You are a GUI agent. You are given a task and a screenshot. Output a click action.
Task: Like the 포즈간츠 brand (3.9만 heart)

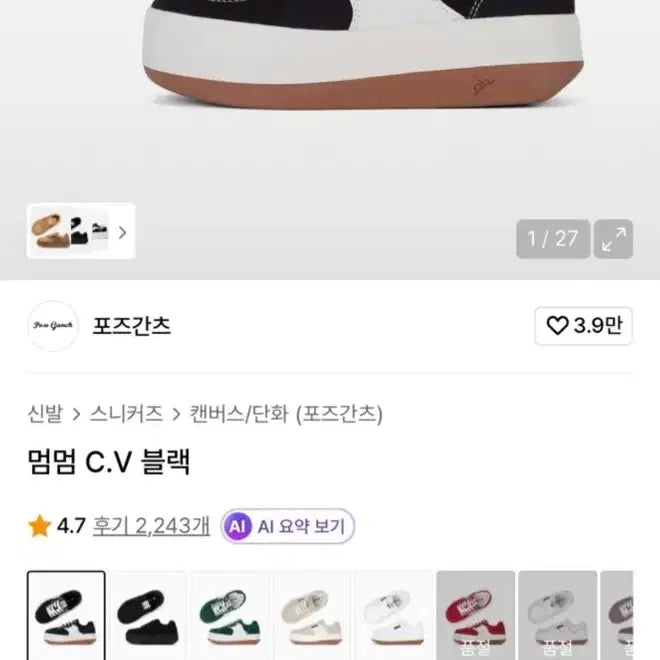[x=583, y=325]
